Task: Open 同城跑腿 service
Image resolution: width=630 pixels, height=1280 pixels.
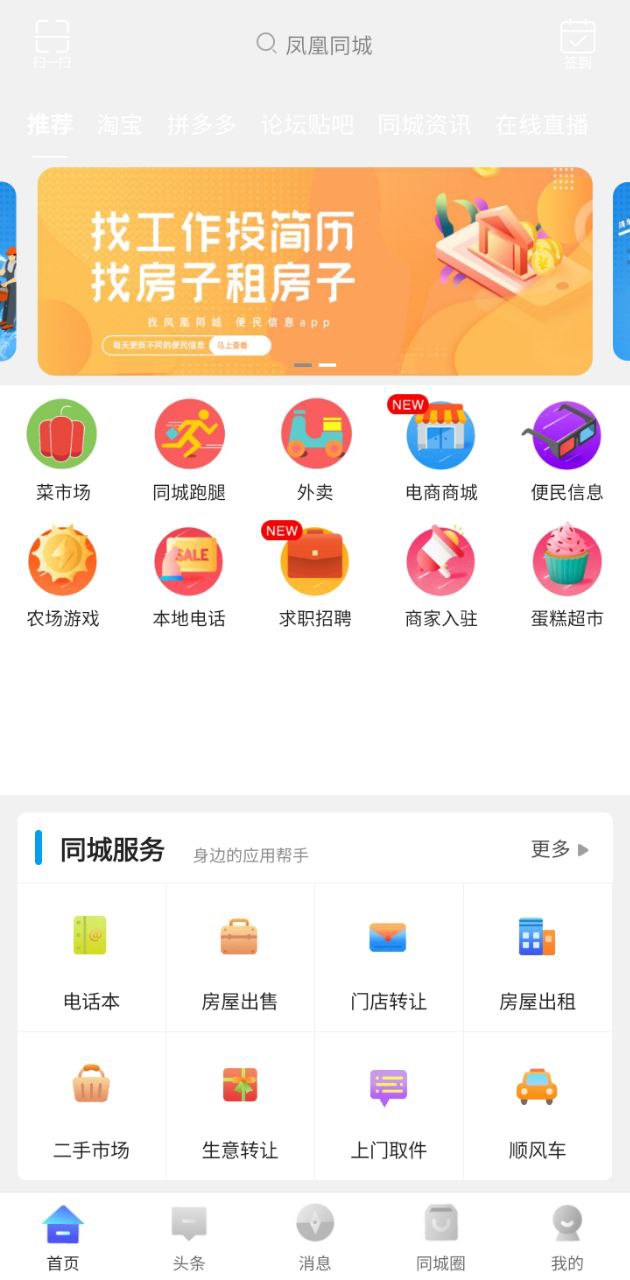Action: tap(189, 450)
